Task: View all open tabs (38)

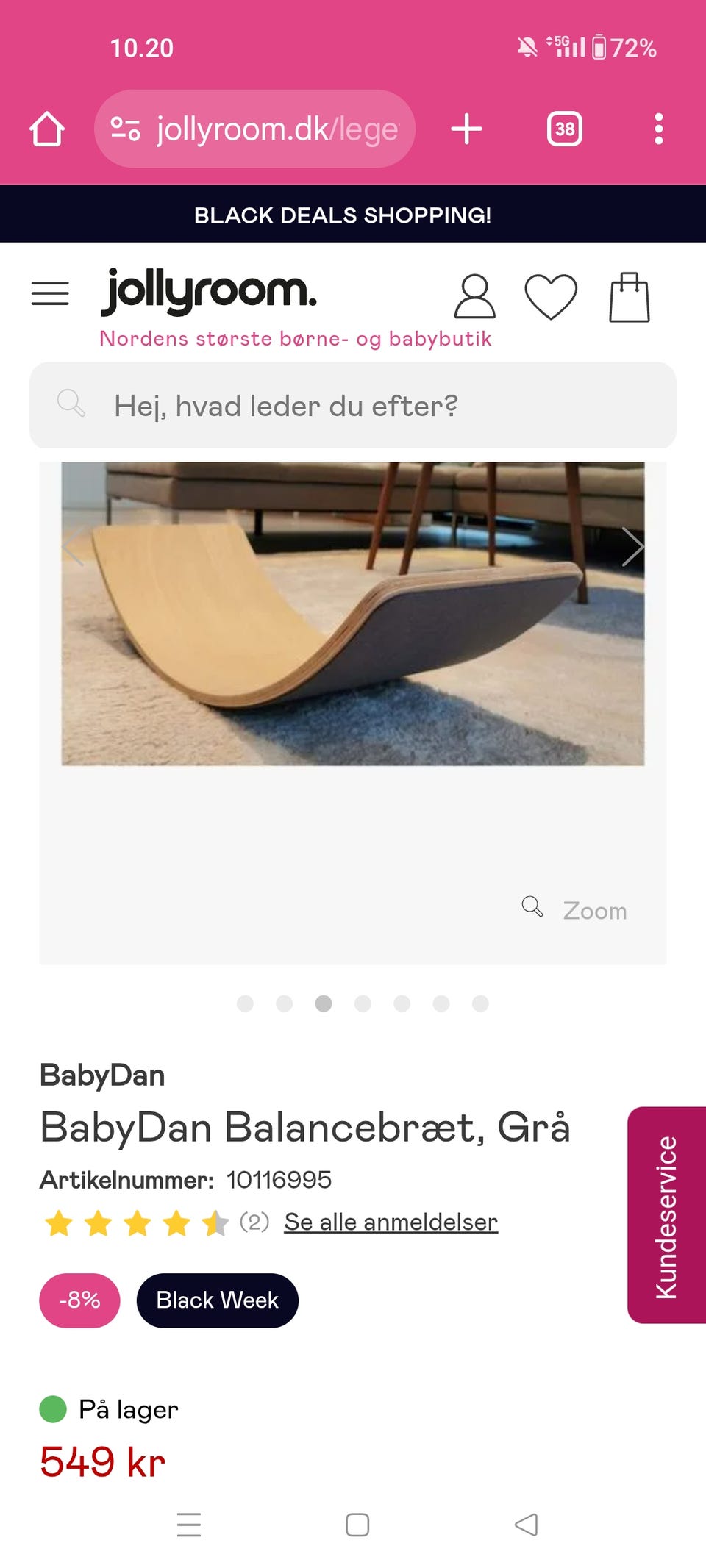Action: (x=563, y=129)
